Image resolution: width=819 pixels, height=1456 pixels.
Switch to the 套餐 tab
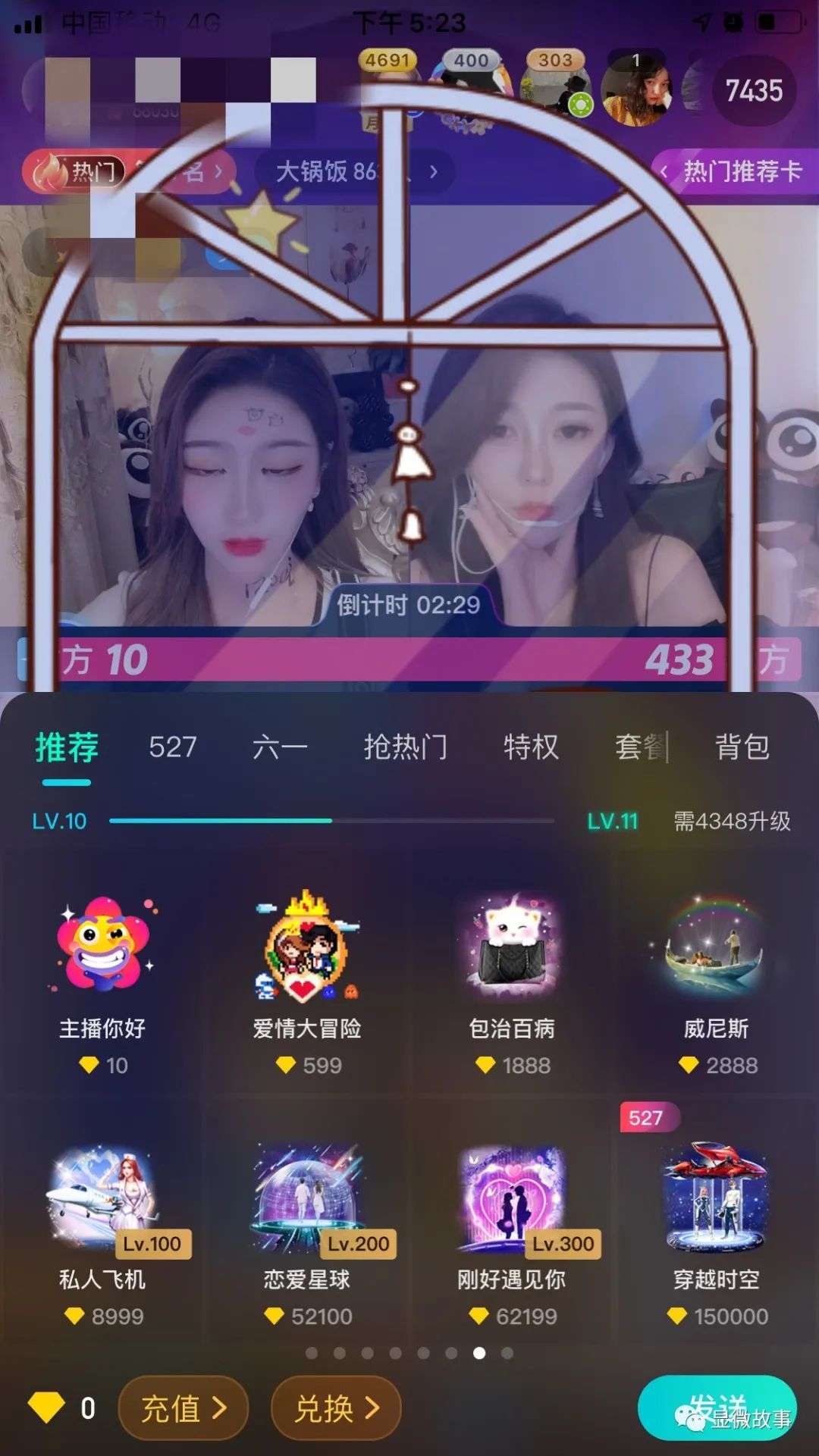coord(641,748)
